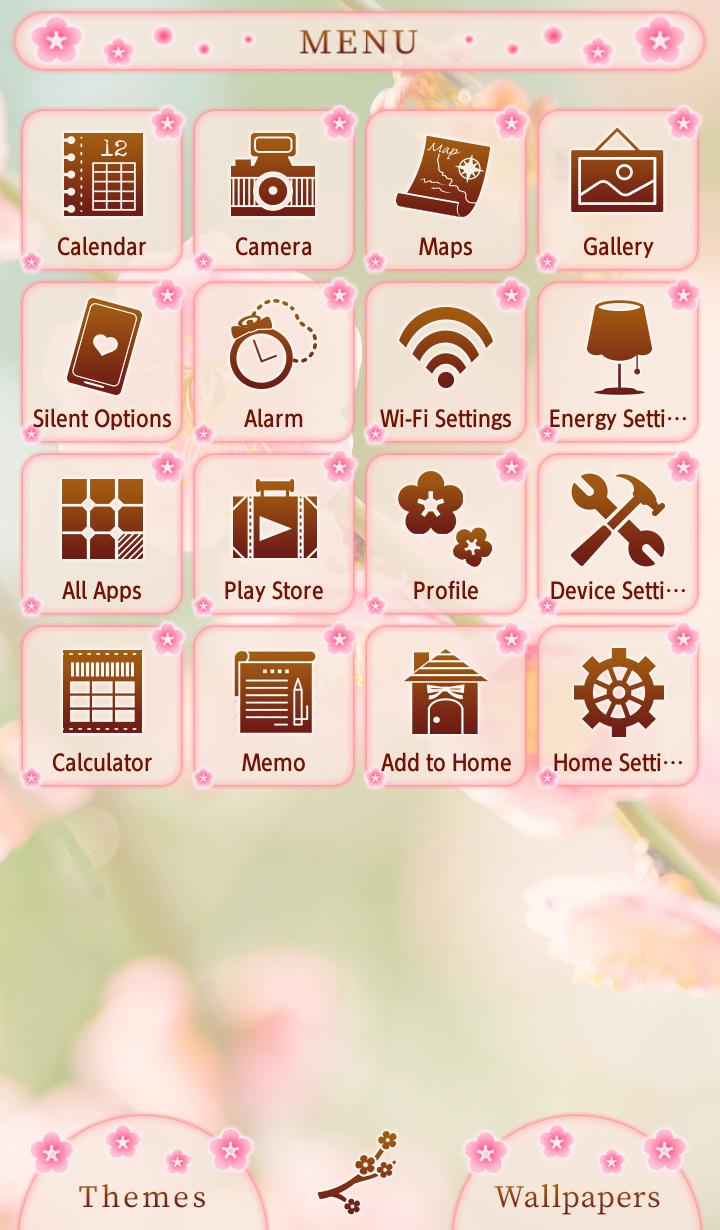Open Silent Options
720x1230 pixels.
(x=102, y=362)
